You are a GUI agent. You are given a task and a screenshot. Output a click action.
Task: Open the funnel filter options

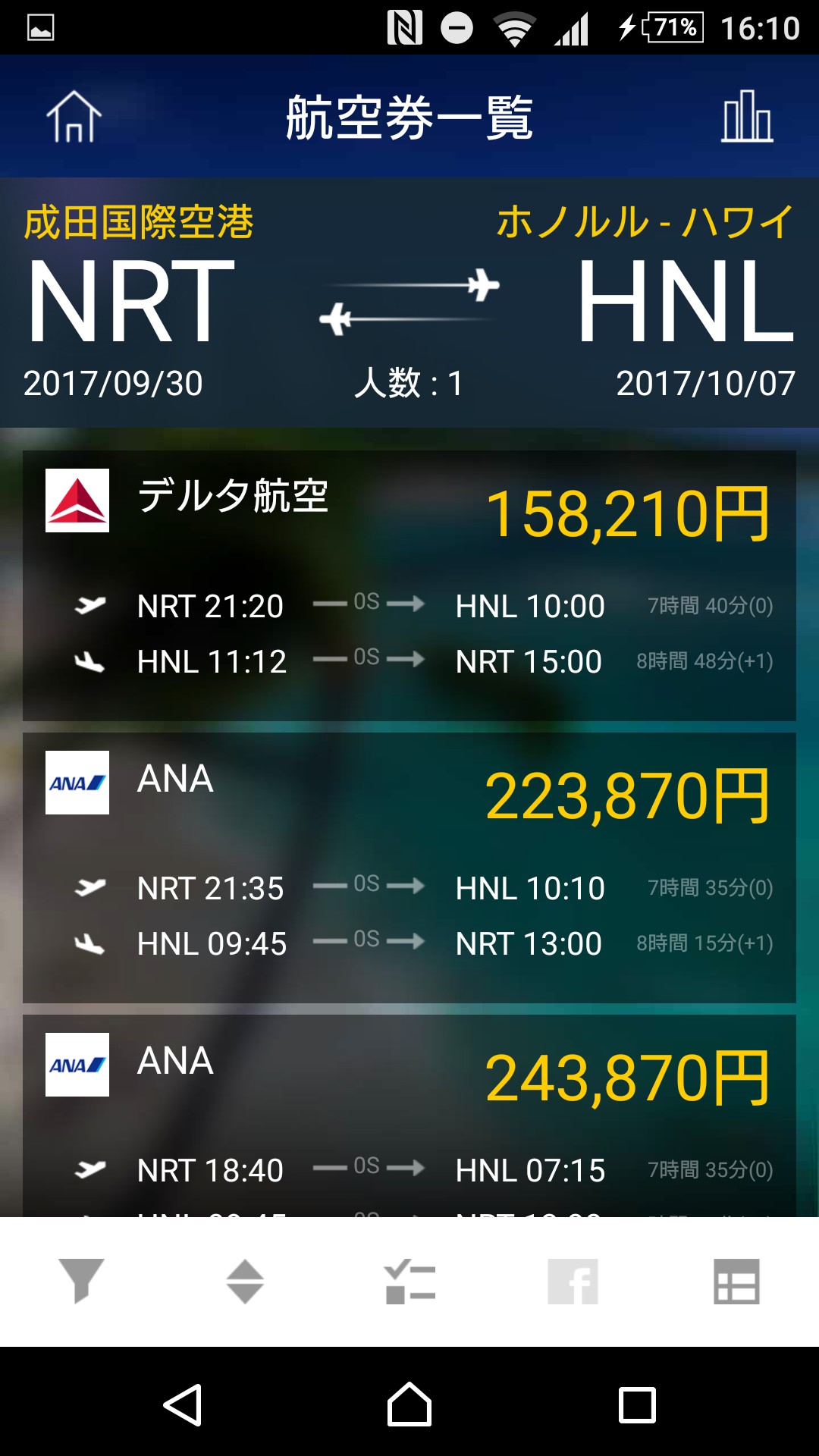(81, 1282)
